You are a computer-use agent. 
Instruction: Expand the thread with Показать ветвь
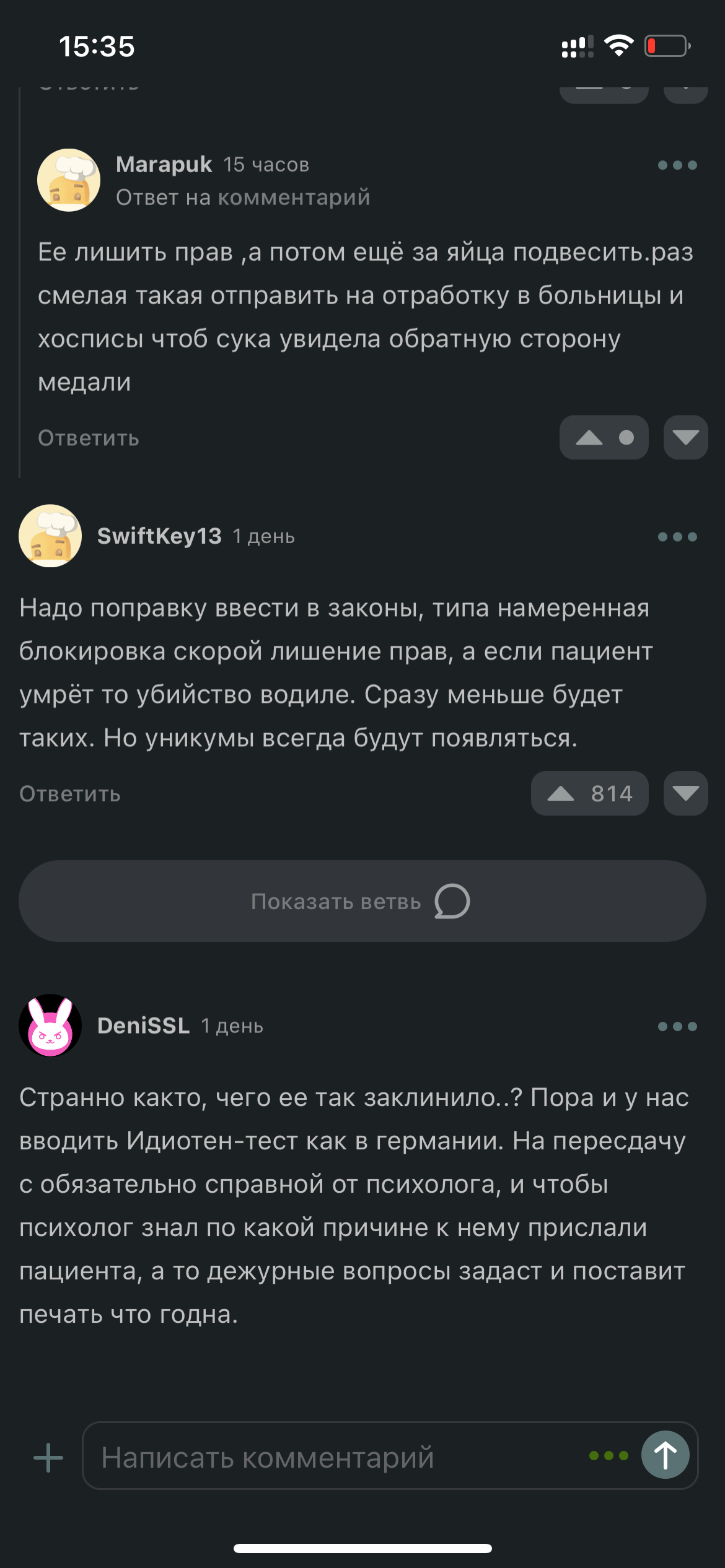(362, 901)
